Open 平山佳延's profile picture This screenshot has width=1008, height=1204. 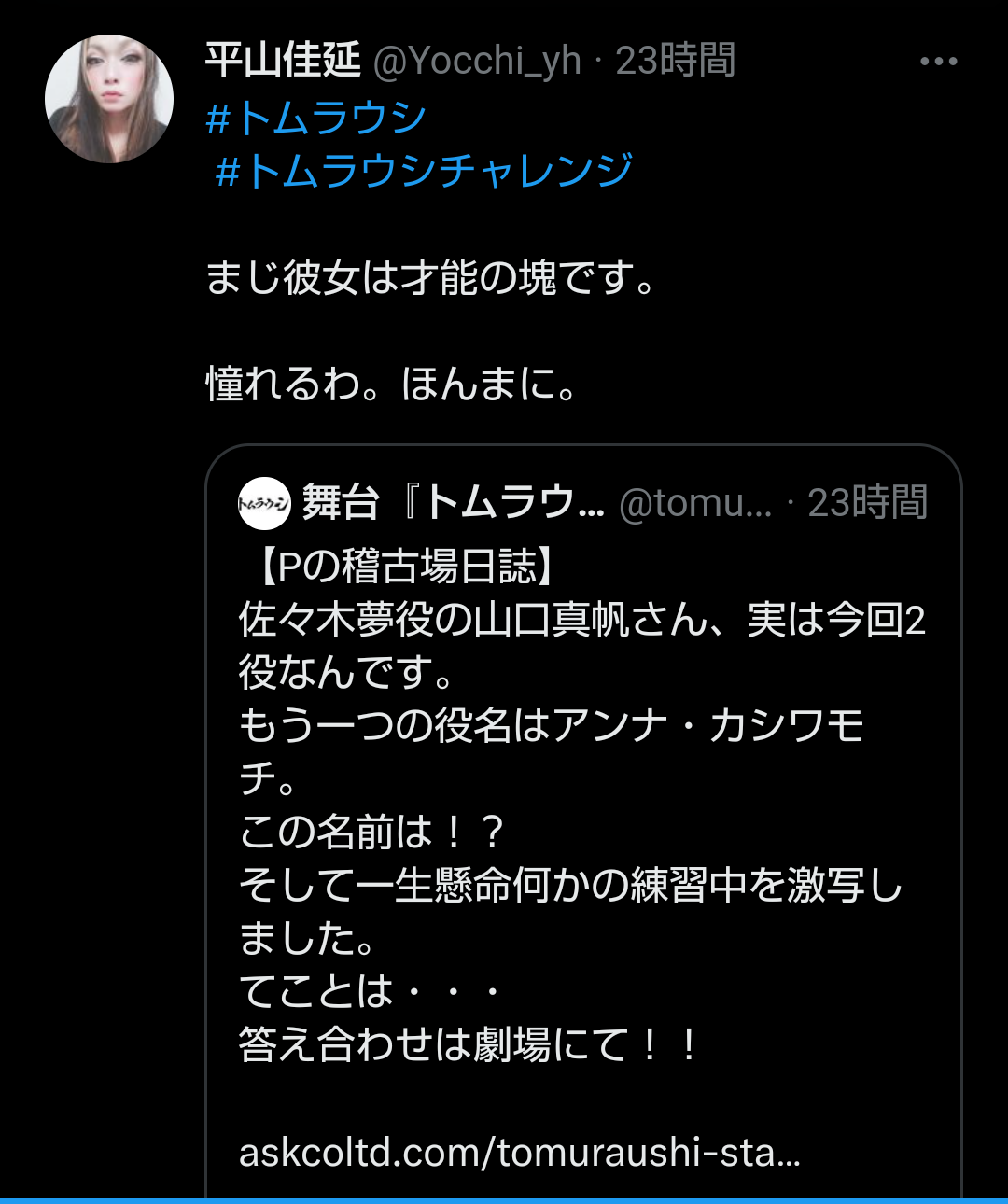[x=109, y=99]
